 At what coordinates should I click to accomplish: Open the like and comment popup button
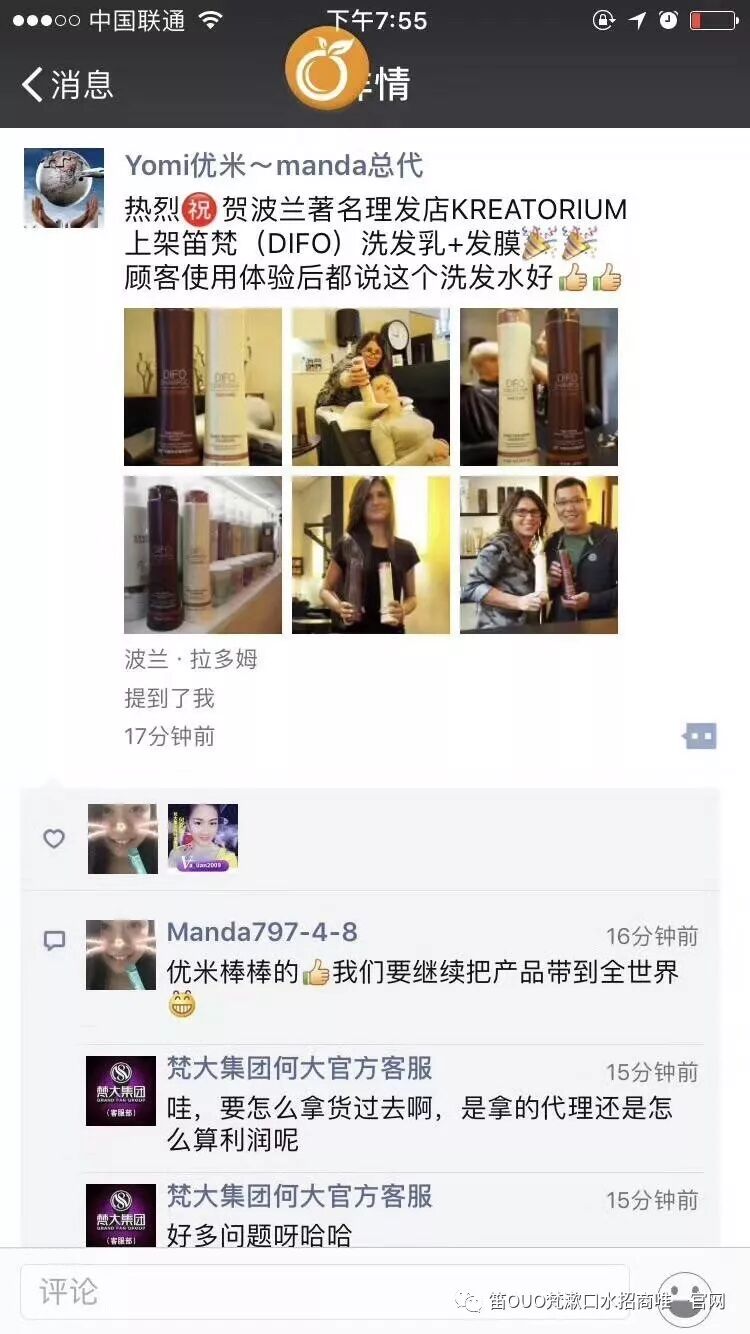700,737
